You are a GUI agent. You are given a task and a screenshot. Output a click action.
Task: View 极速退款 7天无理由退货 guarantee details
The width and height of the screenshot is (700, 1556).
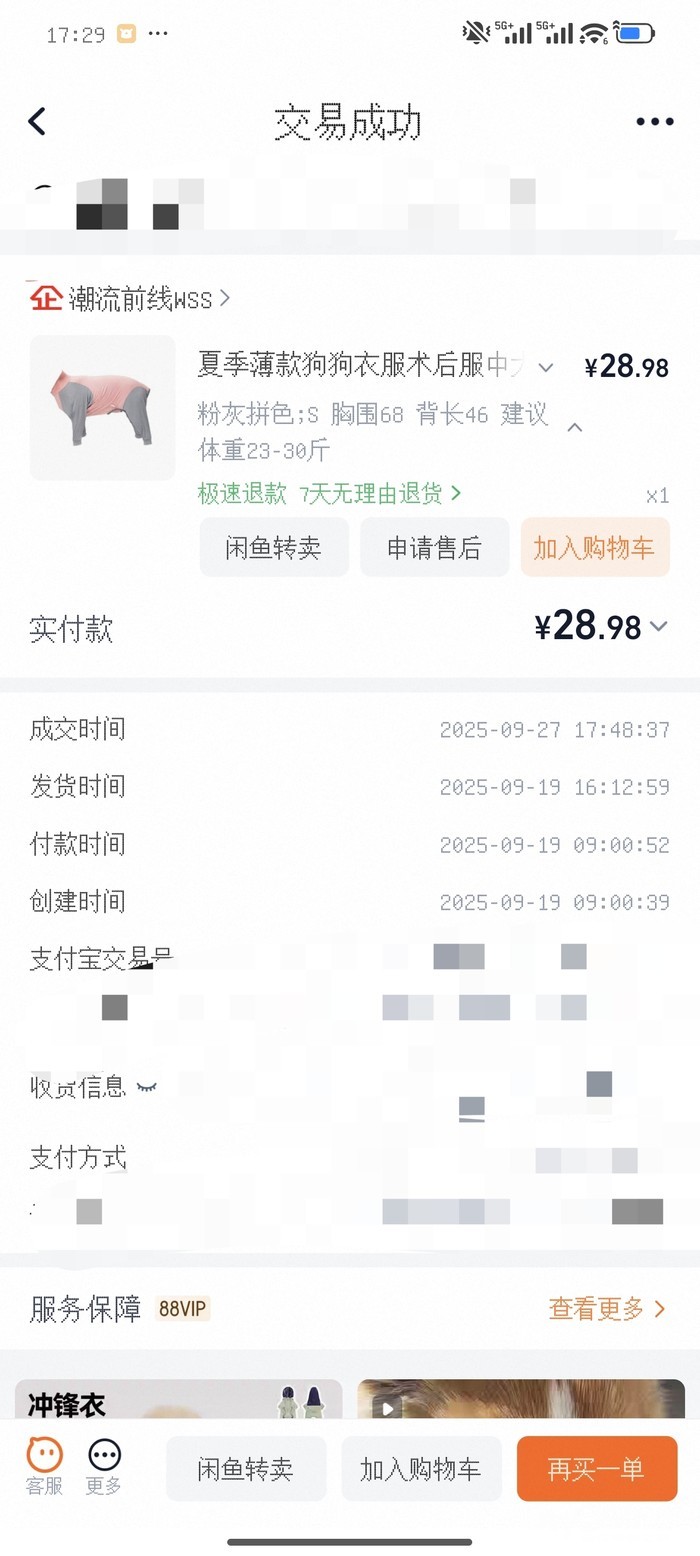(x=330, y=493)
